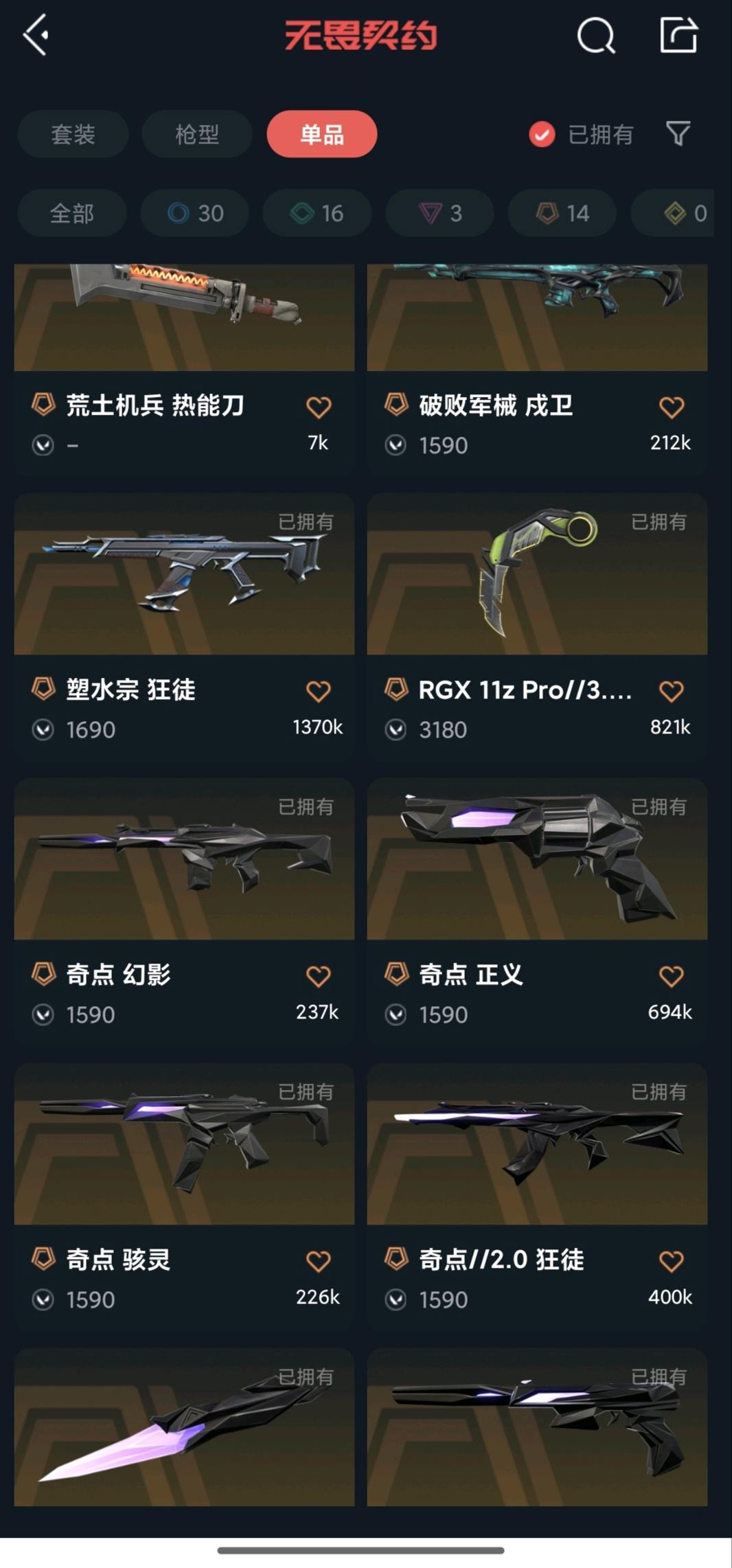Open the search icon
The height and width of the screenshot is (1568, 732).
click(595, 35)
